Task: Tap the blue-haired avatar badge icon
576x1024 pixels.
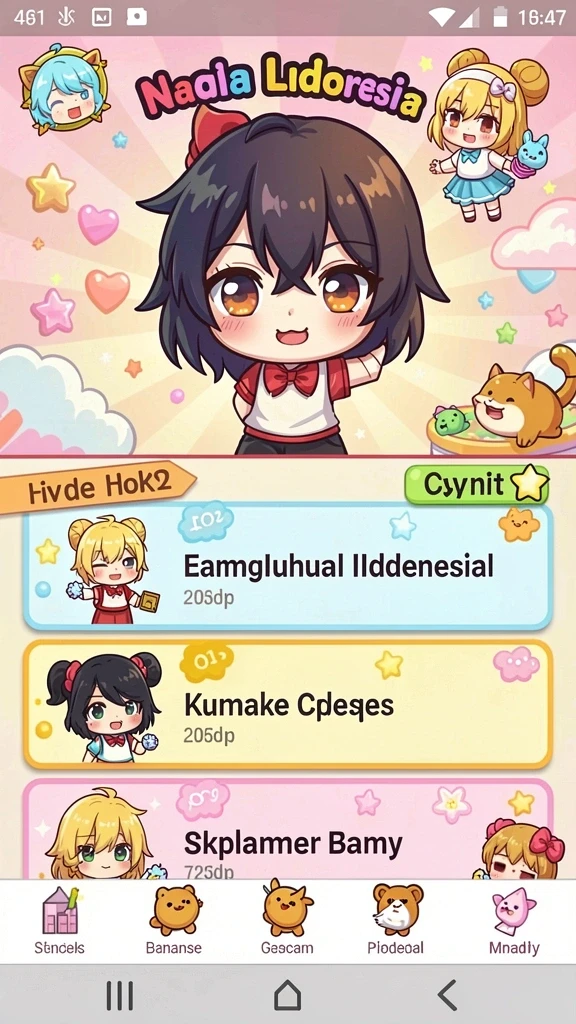Action: (63, 89)
